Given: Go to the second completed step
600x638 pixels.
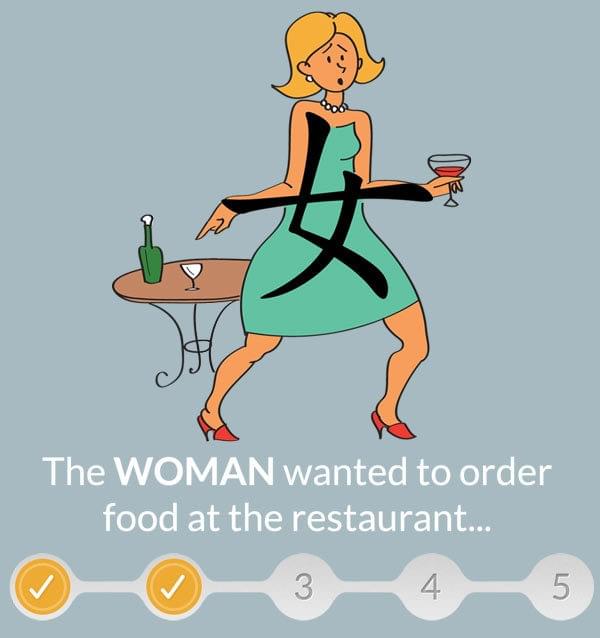Looking at the screenshot, I should coord(174,588).
